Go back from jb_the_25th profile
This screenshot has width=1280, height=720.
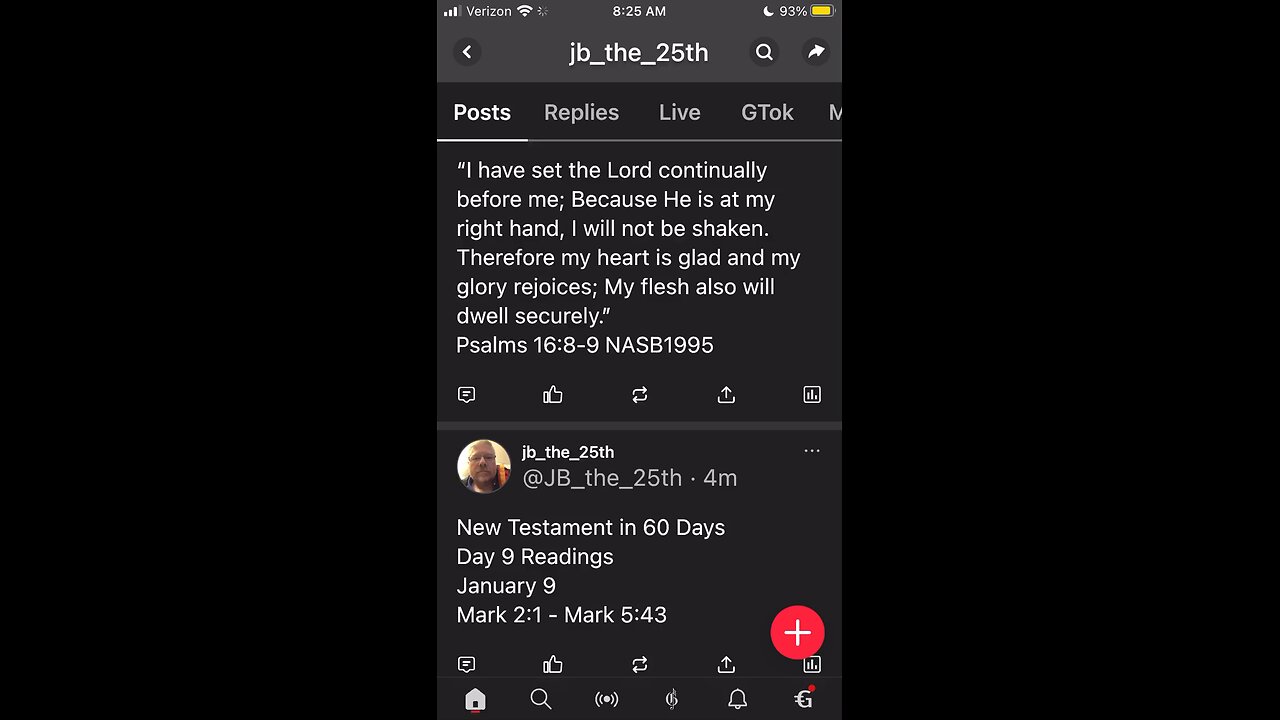(467, 52)
